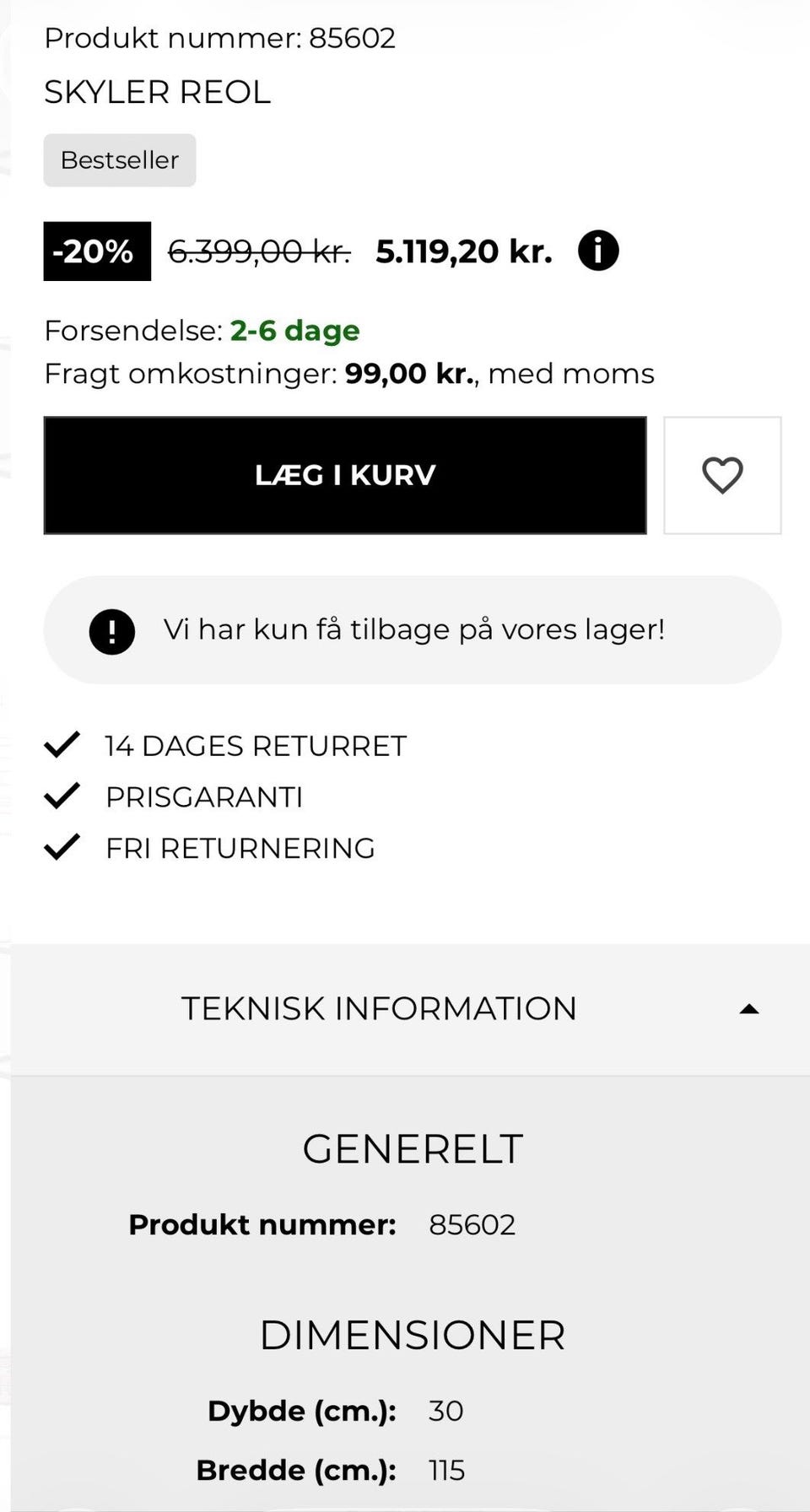This screenshot has height=1512, width=810.
Task: Select the Bestseller badge
Action: click(x=119, y=159)
